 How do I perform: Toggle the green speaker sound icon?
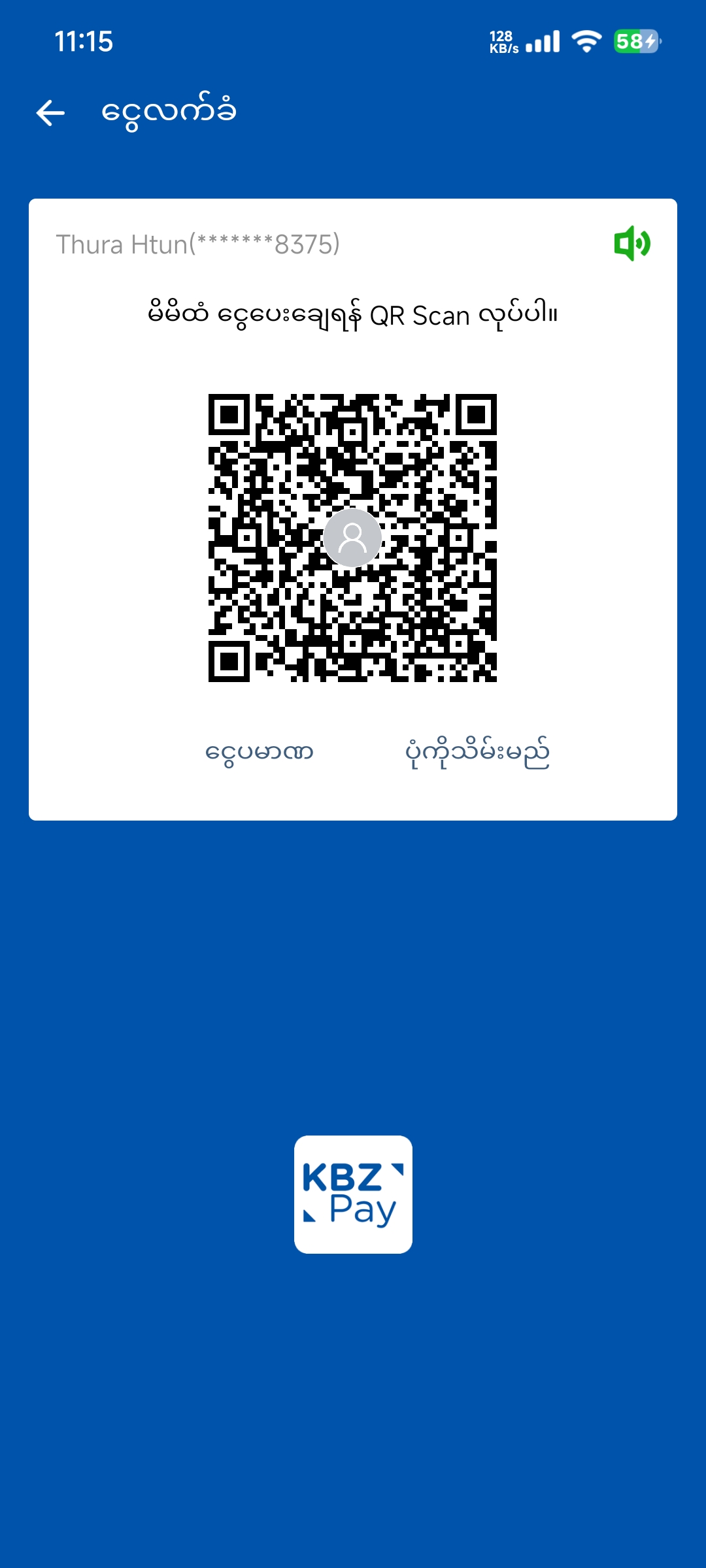[x=631, y=244]
